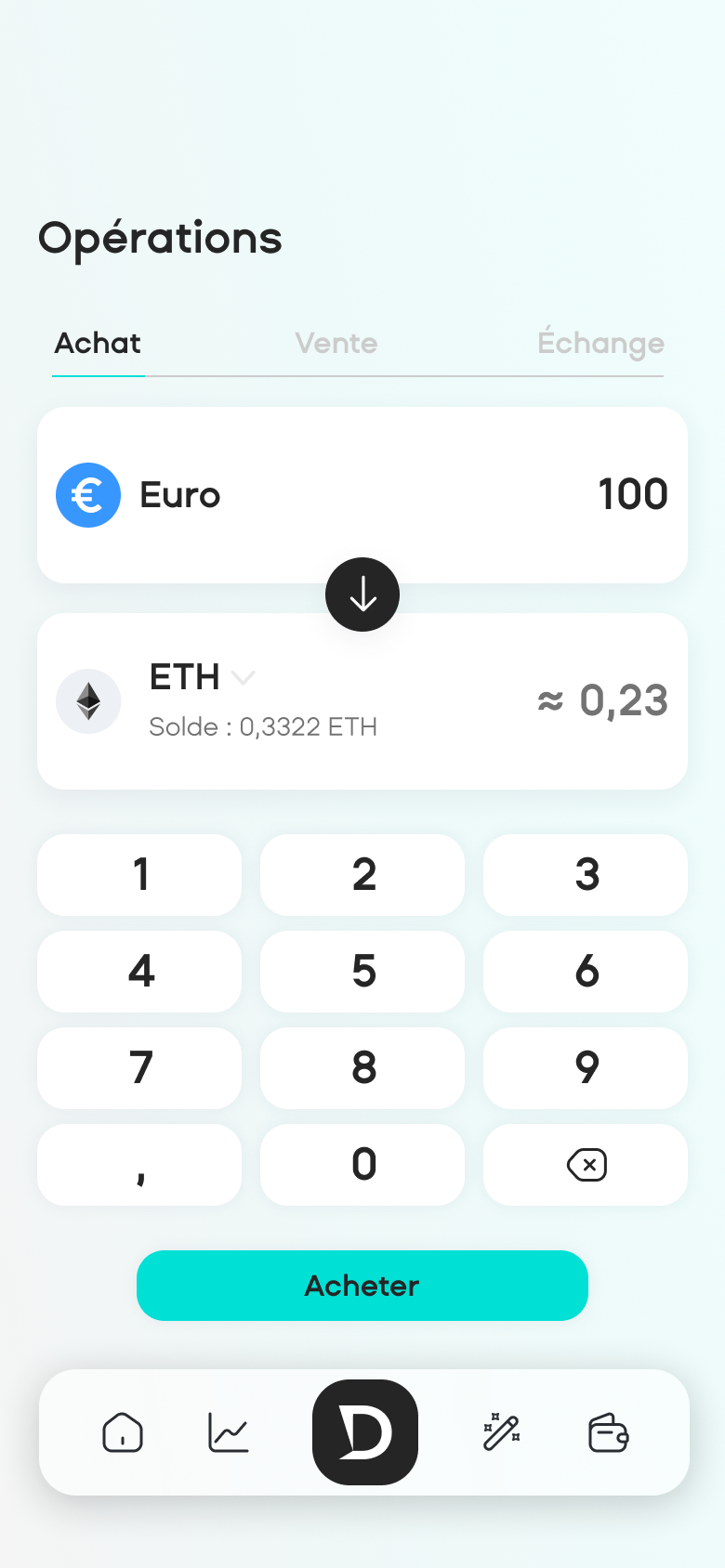Enter digit 1 on the keypad
Screen dimensions: 725x1568
139,875
